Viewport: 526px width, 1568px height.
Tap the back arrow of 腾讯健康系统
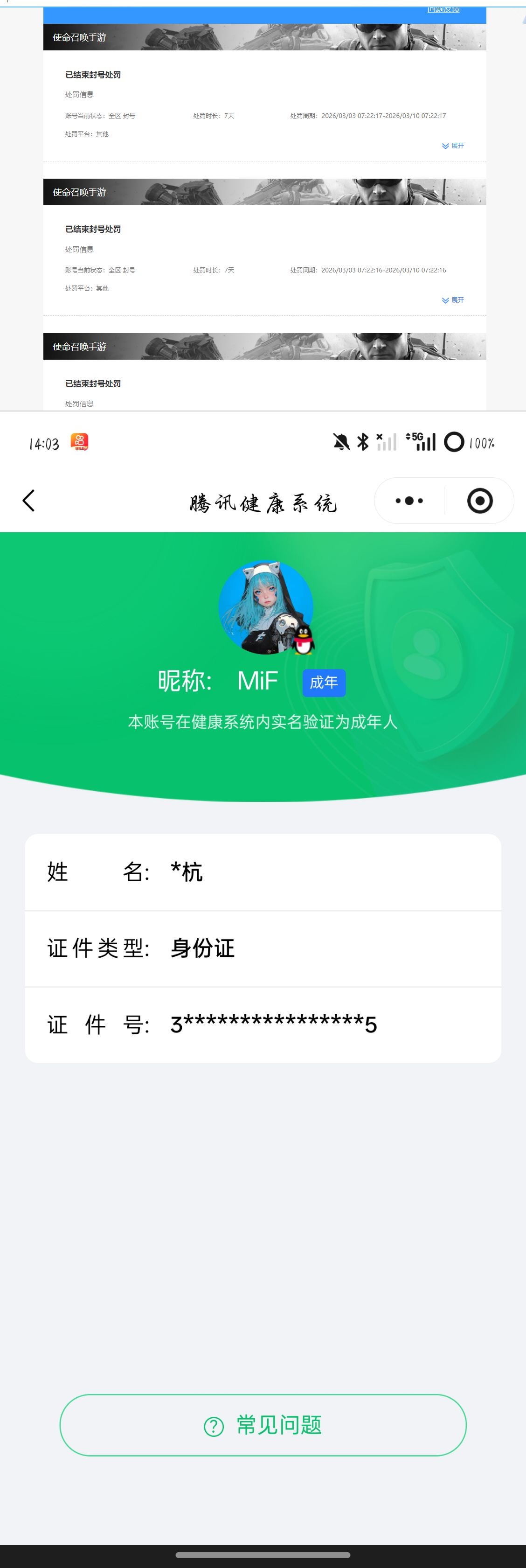point(28,500)
